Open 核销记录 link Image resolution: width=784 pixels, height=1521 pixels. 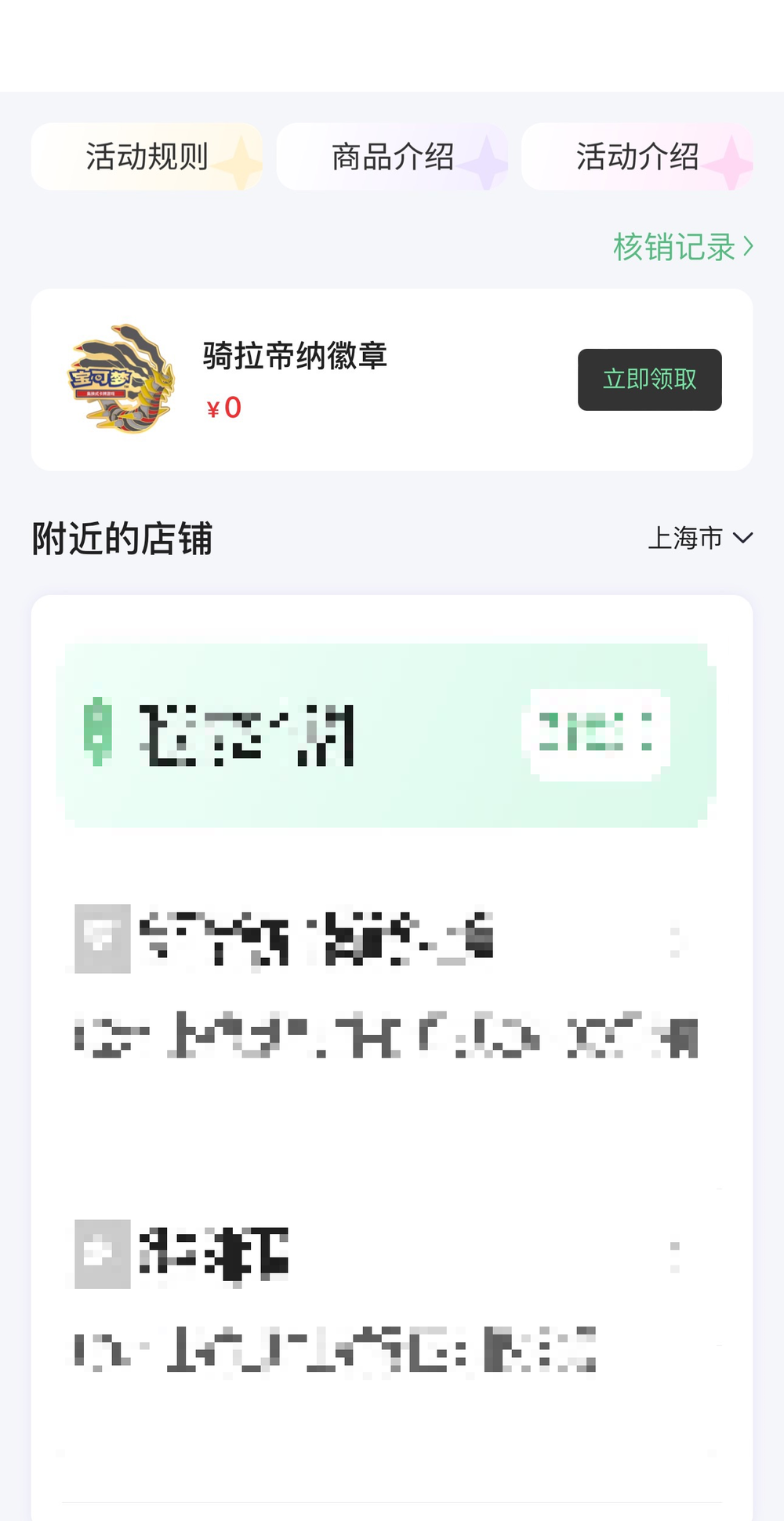[x=682, y=247]
